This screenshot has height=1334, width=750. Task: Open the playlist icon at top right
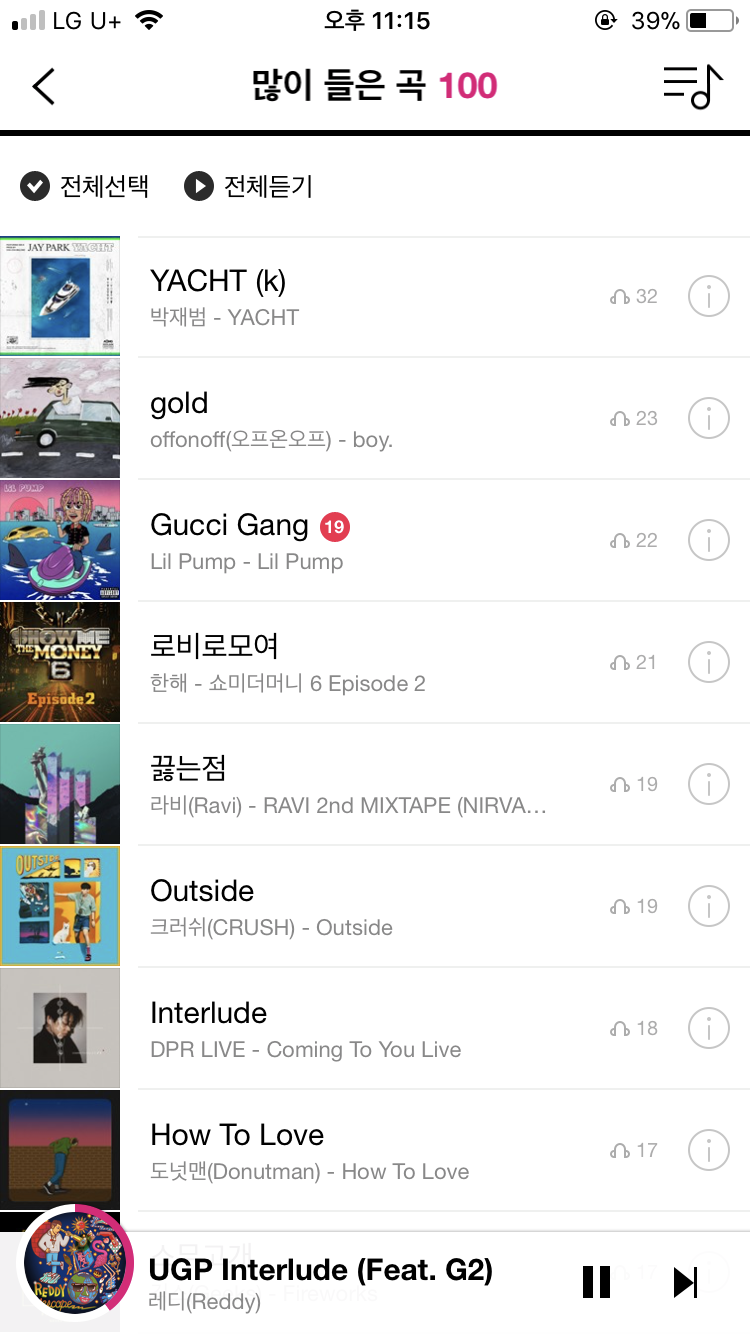point(692,87)
